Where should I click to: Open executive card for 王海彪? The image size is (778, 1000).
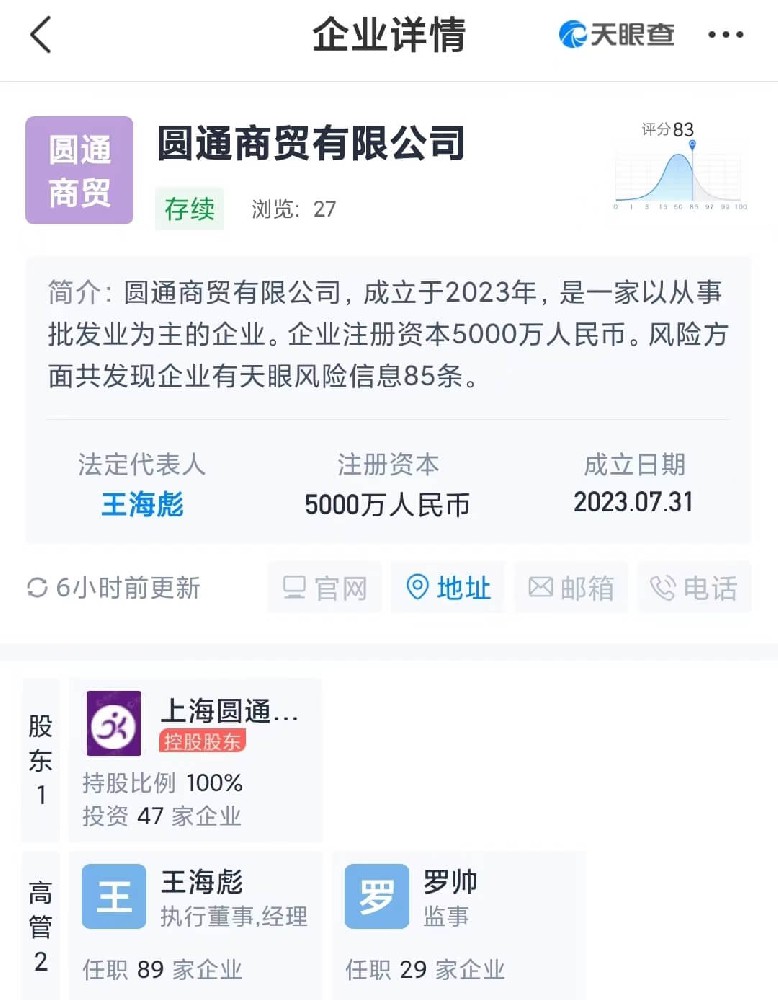coord(195,920)
